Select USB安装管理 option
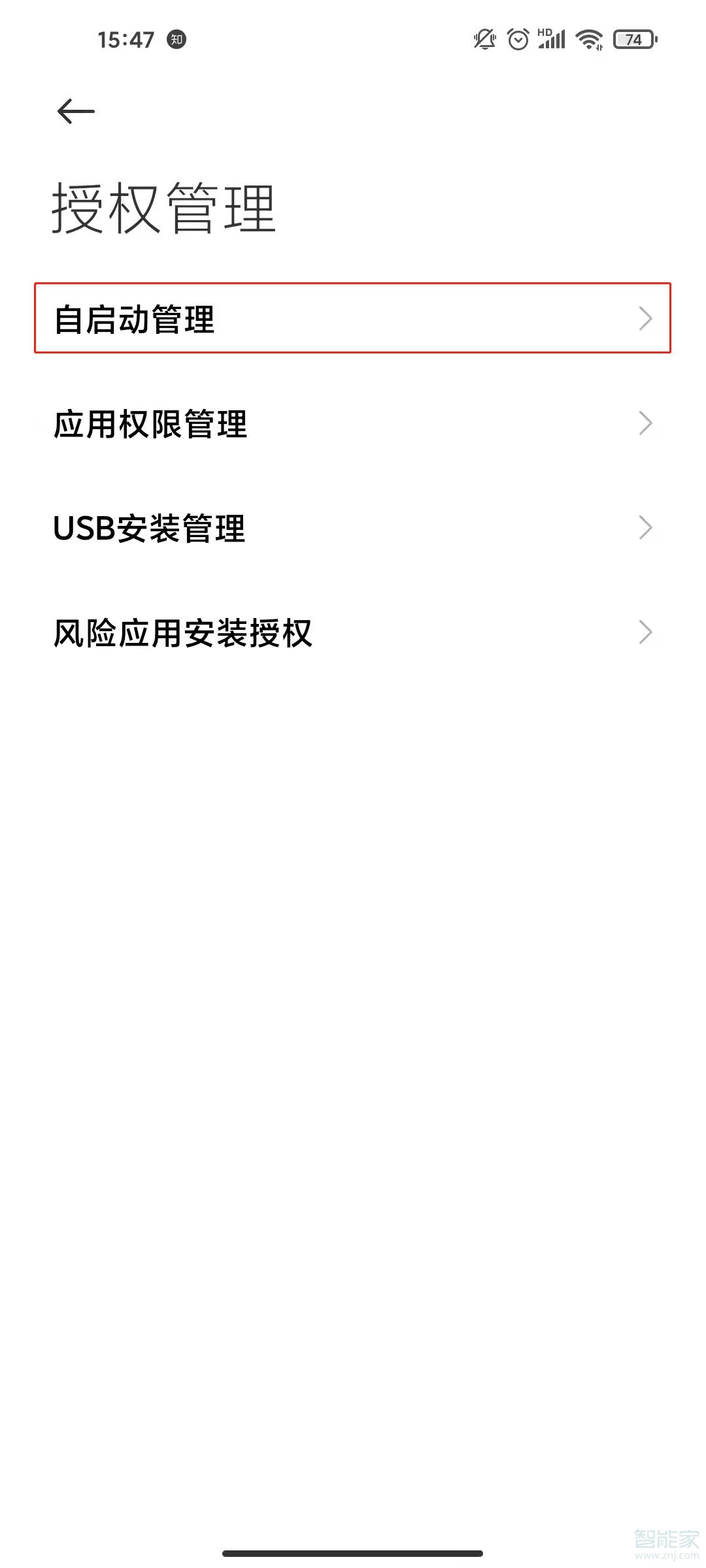Viewport: 706px width, 1568px height. [x=352, y=528]
